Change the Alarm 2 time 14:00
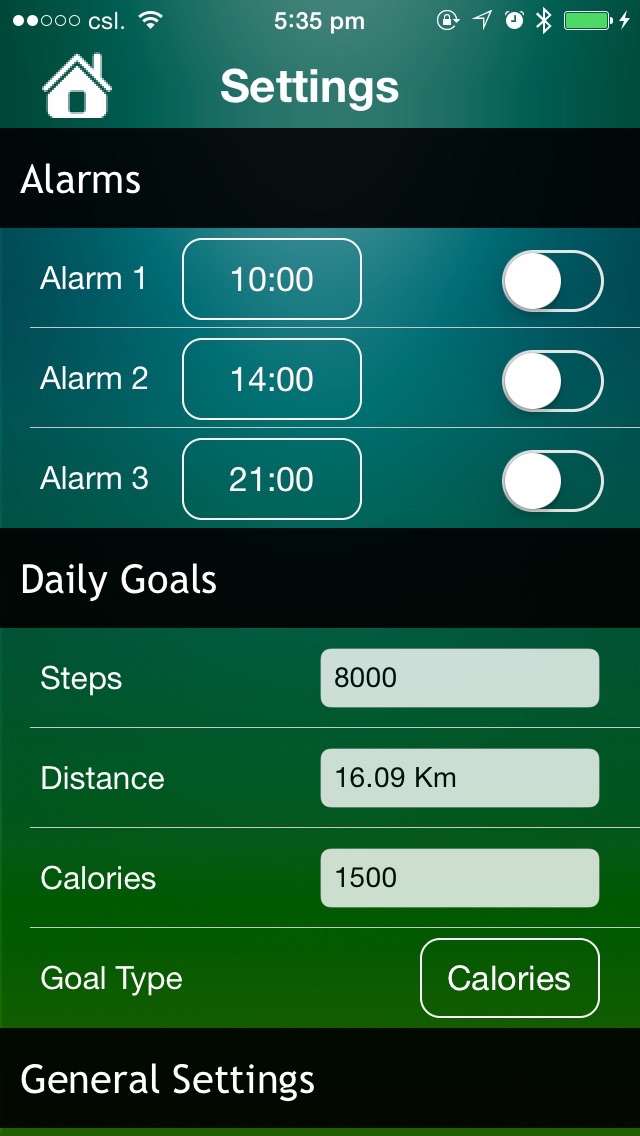 [272, 379]
